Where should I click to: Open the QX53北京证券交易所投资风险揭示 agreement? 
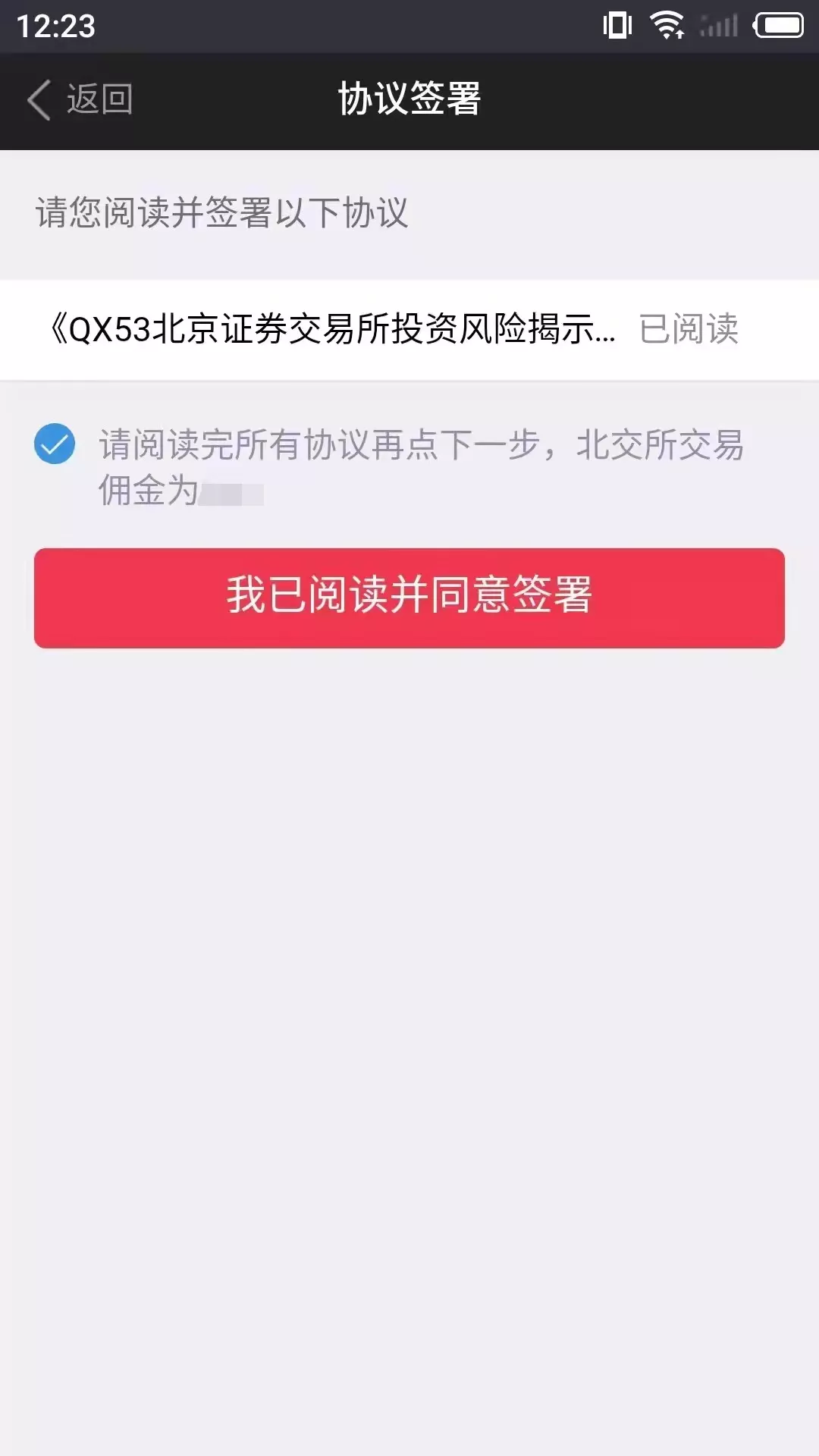[409, 330]
